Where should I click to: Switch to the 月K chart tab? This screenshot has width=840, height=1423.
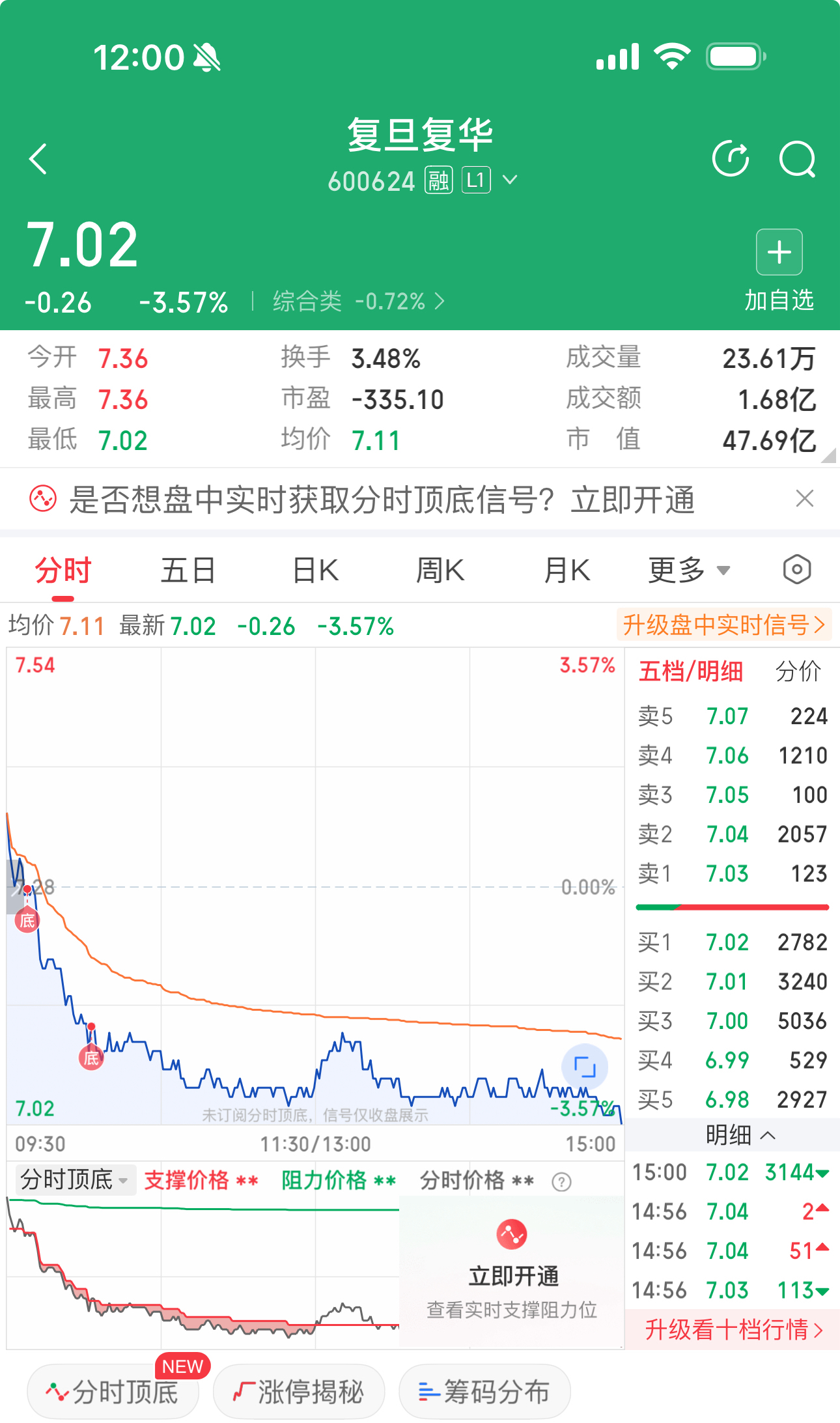pyautogui.click(x=567, y=571)
